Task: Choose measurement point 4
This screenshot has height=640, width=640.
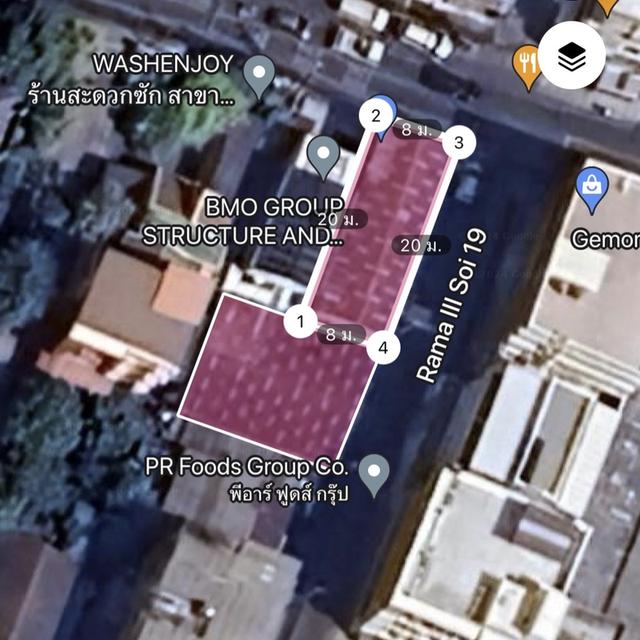Action: [x=383, y=348]
